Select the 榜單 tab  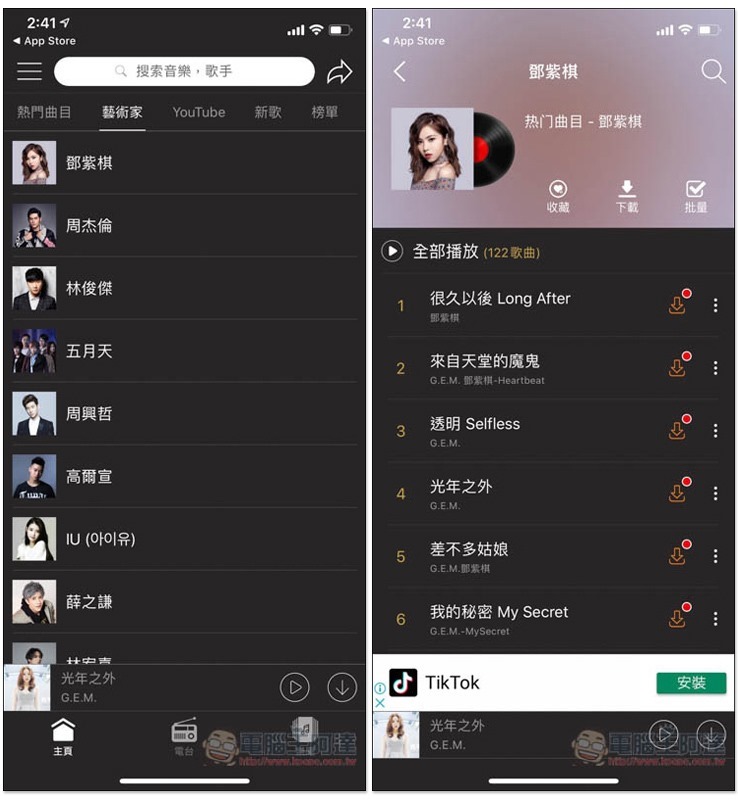pyautogui.click(x=325, y=112)
